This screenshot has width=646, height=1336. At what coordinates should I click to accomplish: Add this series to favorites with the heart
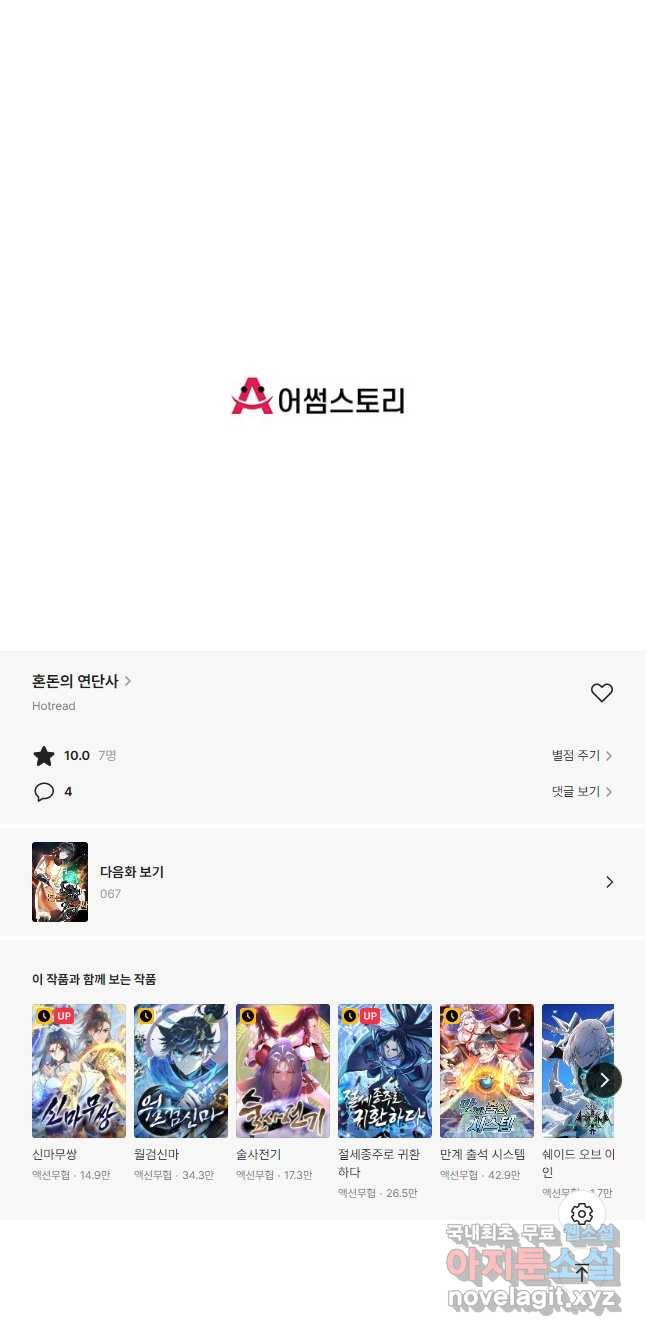[x=601, y=692]
